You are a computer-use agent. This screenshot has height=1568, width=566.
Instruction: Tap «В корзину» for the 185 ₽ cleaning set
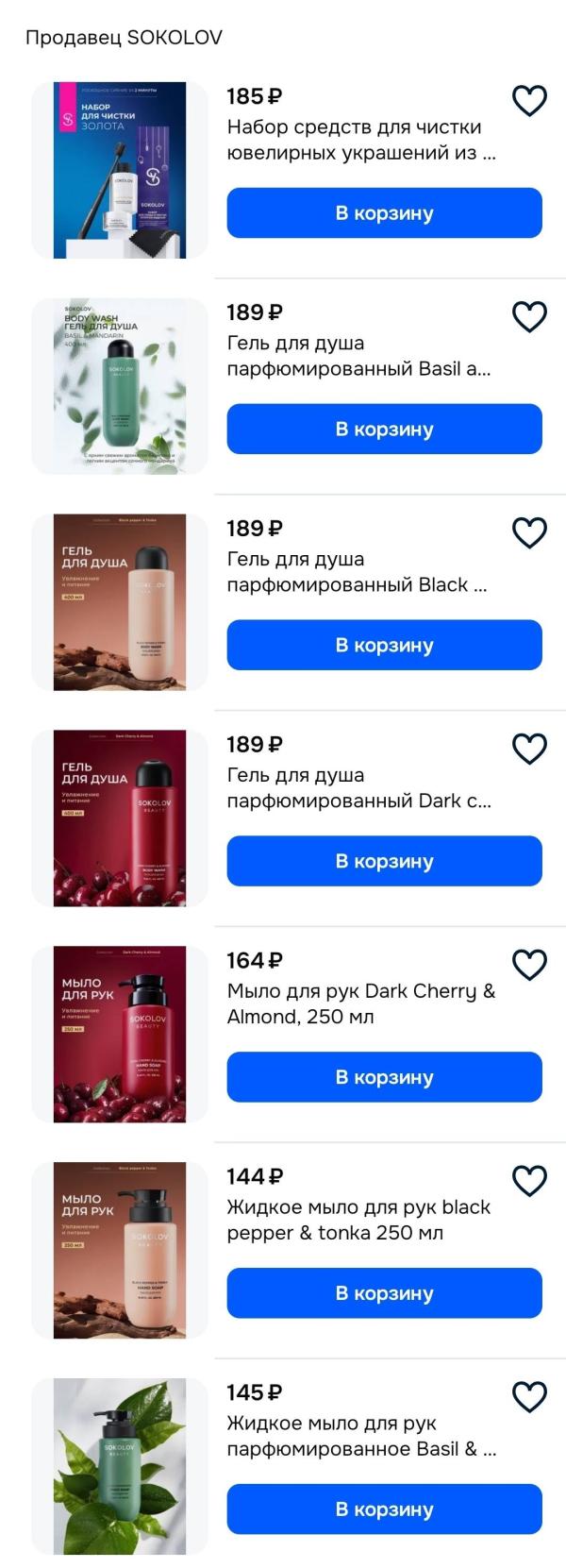coord(384,213)
